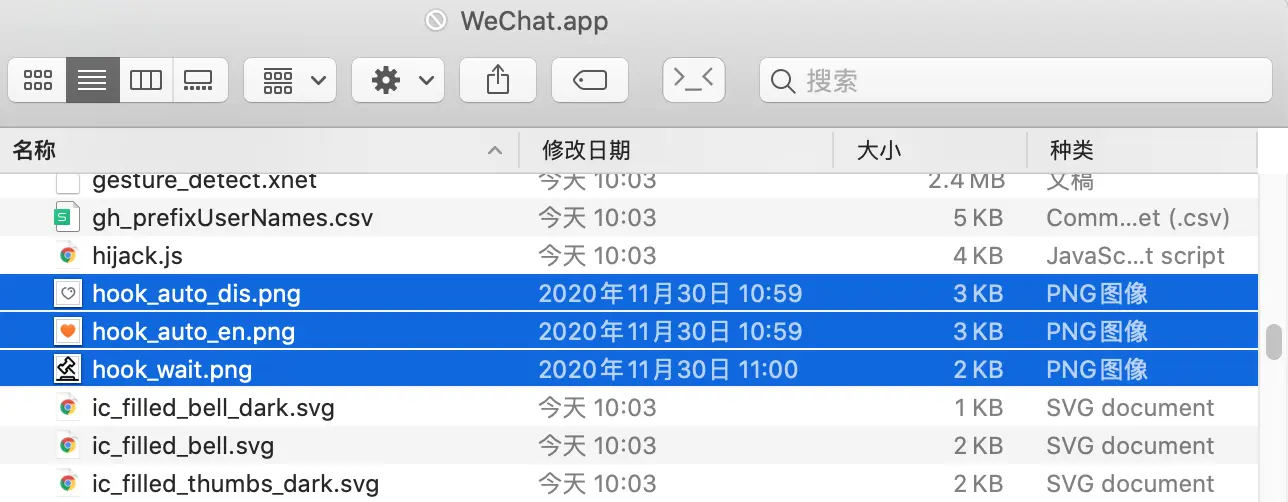Switch to list view
Screen dimensions: 1288x502
[92, 81]
